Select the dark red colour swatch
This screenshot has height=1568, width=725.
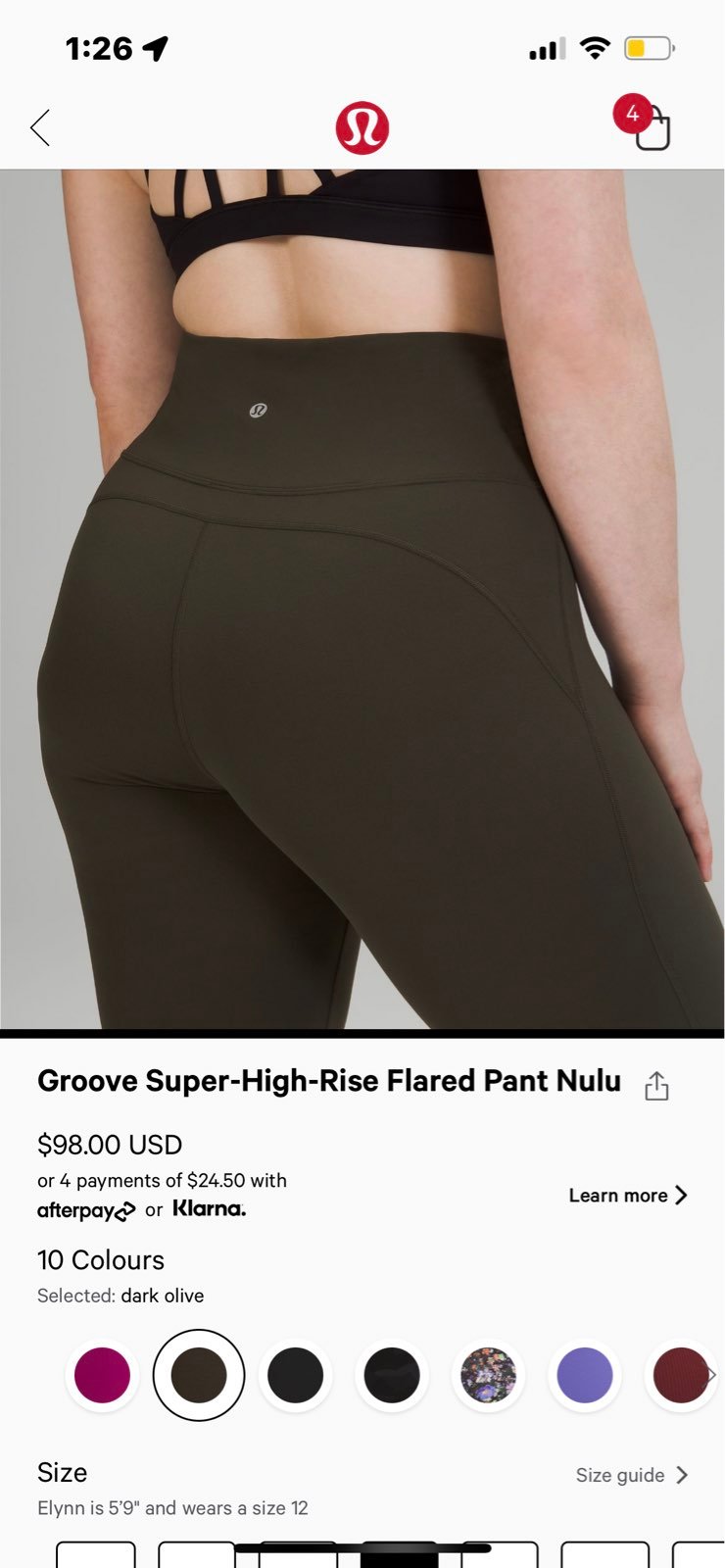(x=681, y=1375)
